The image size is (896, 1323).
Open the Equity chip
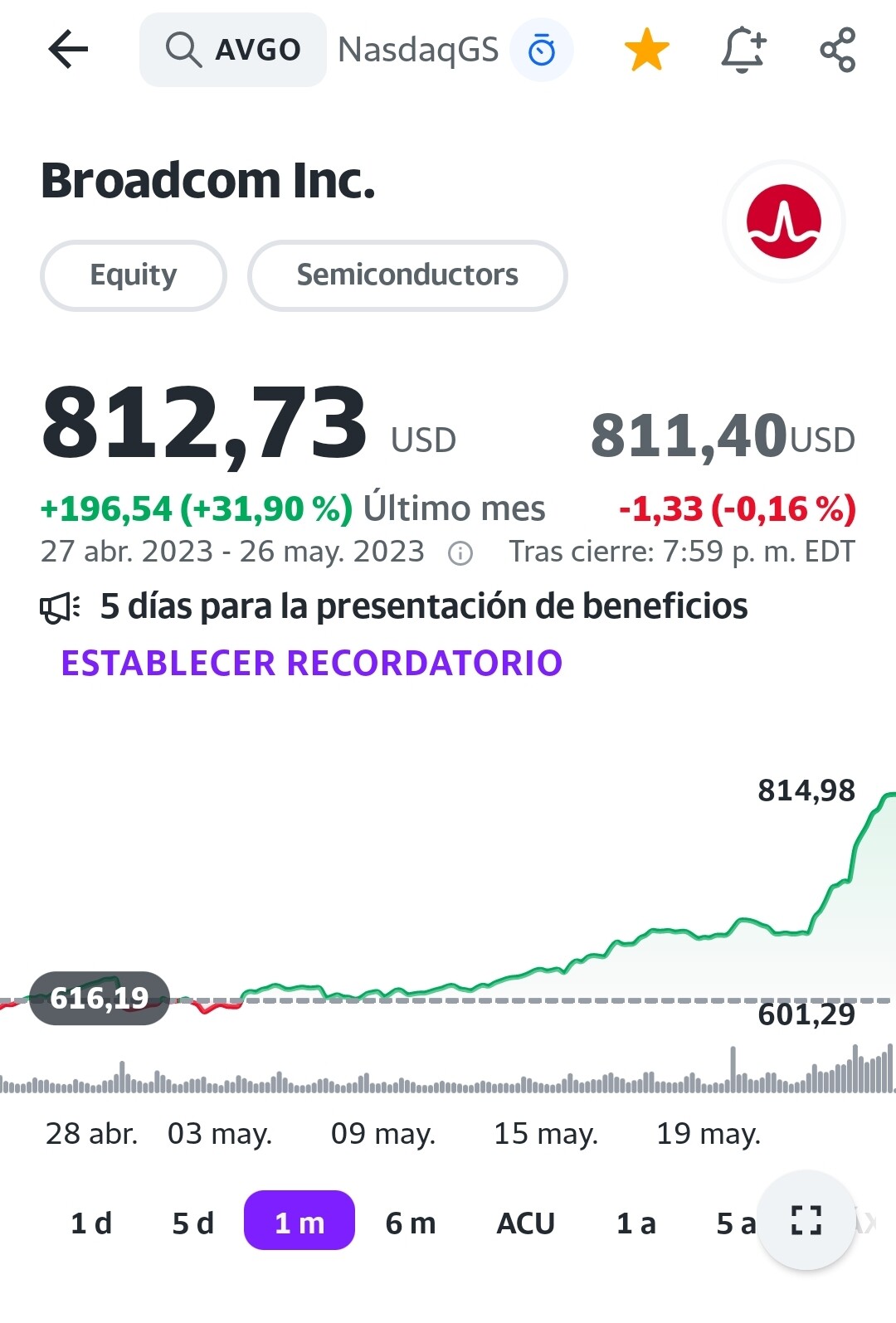click(134, 275)
